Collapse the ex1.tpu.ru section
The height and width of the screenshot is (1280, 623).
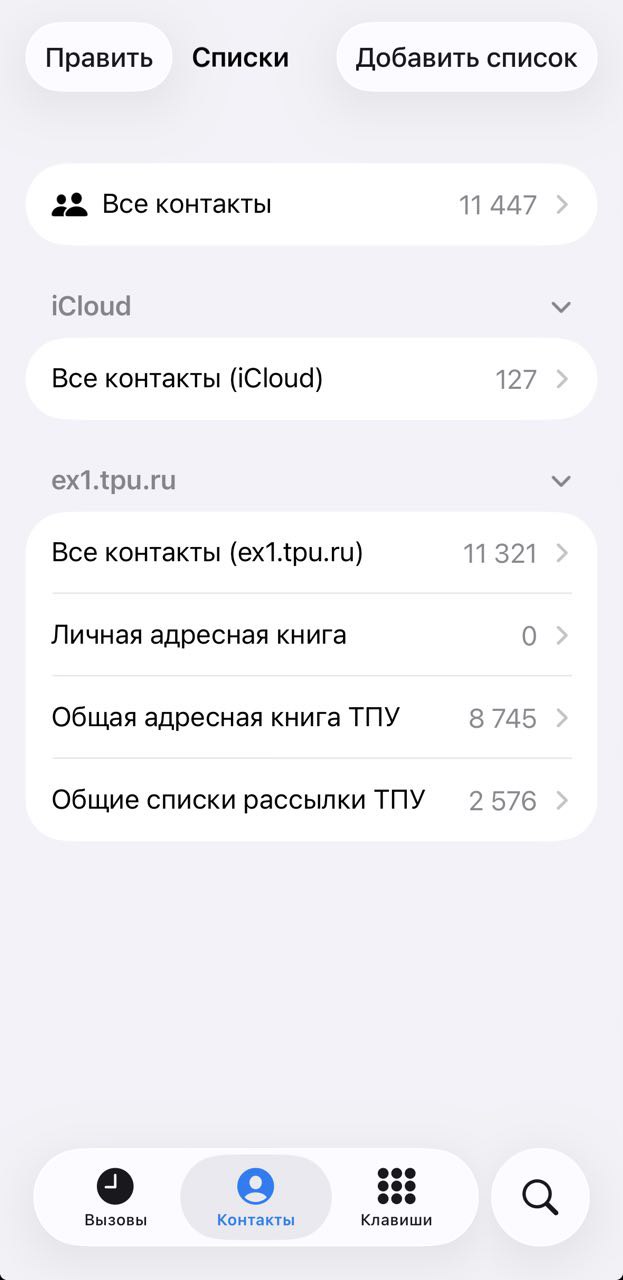coord(561,481)
